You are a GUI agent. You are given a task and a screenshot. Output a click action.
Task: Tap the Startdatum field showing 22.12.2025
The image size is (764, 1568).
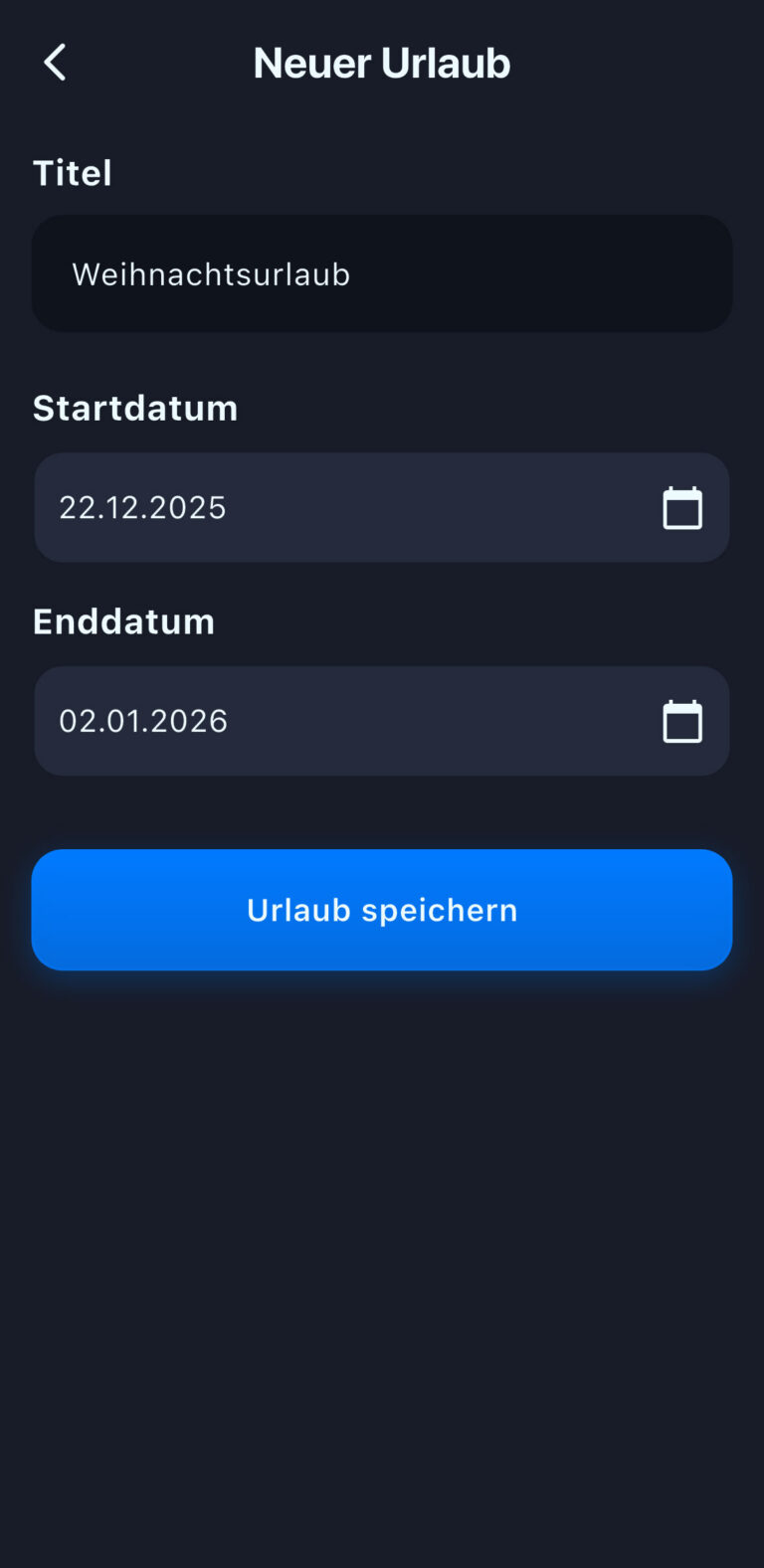pos(338,508)
